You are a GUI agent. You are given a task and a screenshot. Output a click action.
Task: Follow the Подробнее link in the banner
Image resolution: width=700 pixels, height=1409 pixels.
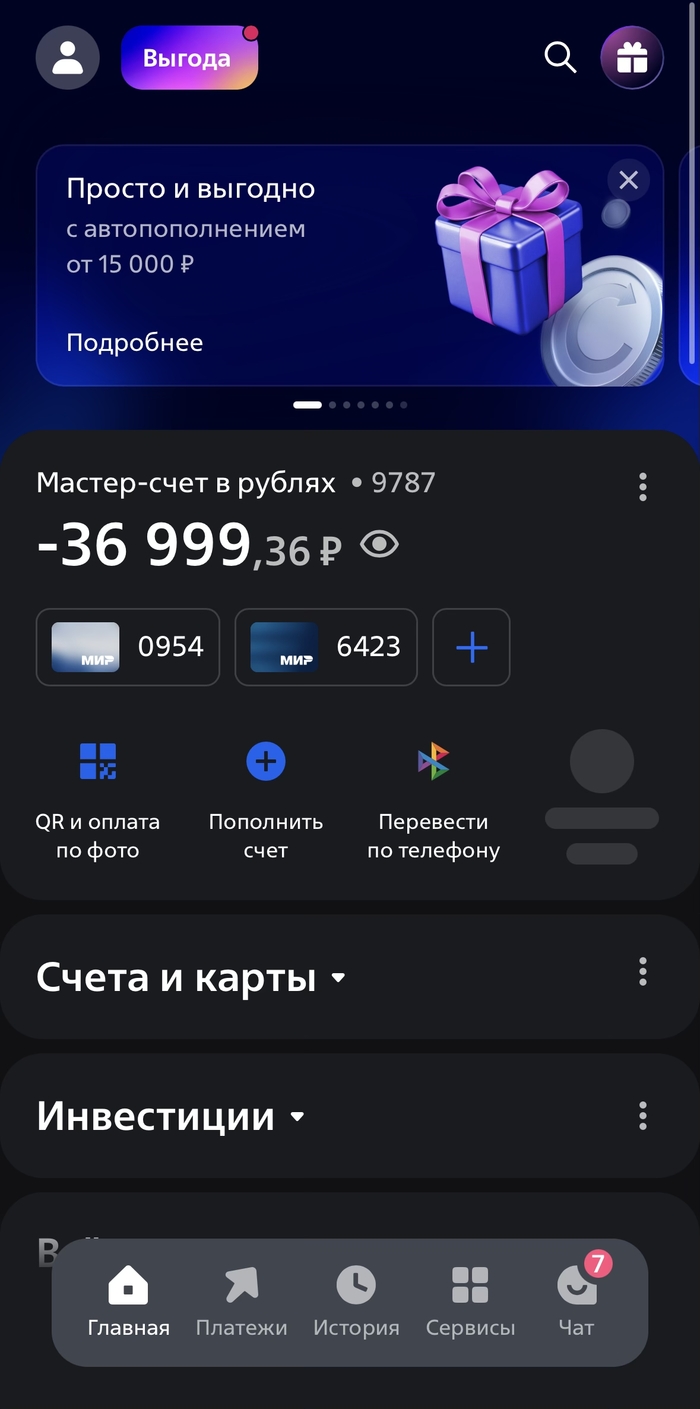134,343
